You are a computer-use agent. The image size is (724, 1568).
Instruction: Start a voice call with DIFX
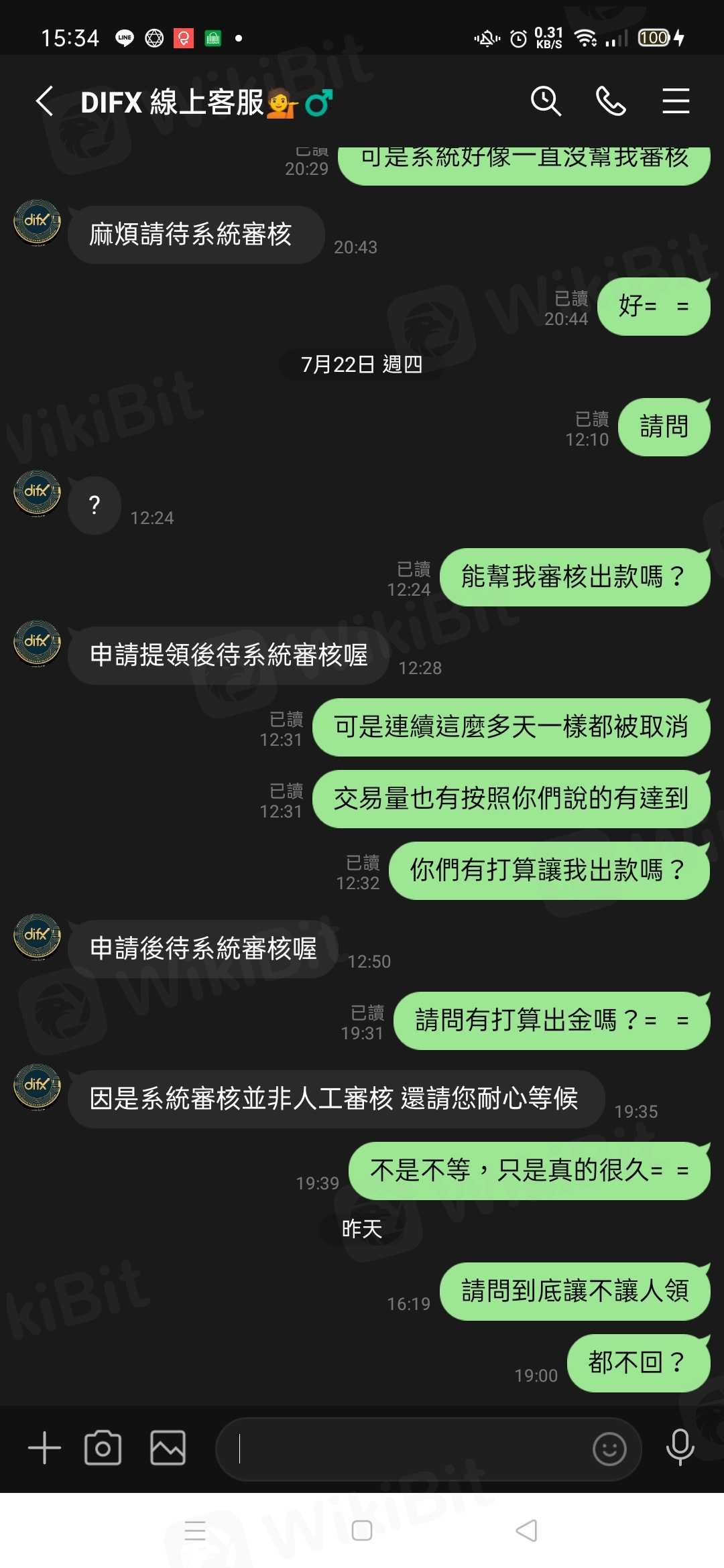pos(611,102)
